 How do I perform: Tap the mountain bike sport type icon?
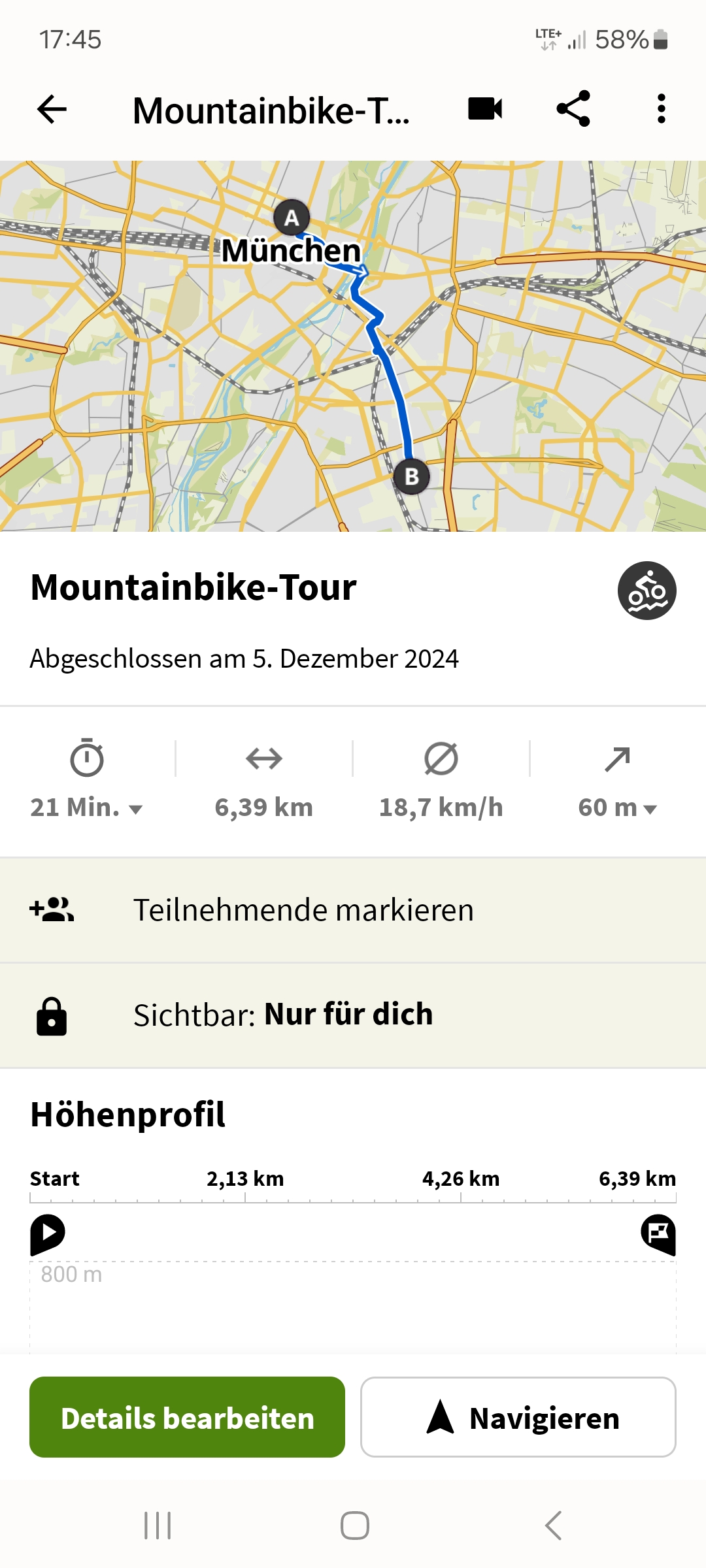click(x=647, y=591)
